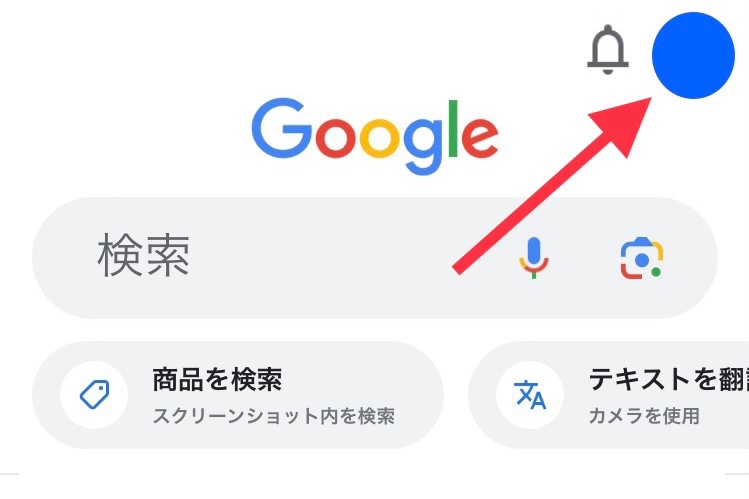The image size is (749, 499).
Task: Start voice search with the microphone
Action: point(534,257)
